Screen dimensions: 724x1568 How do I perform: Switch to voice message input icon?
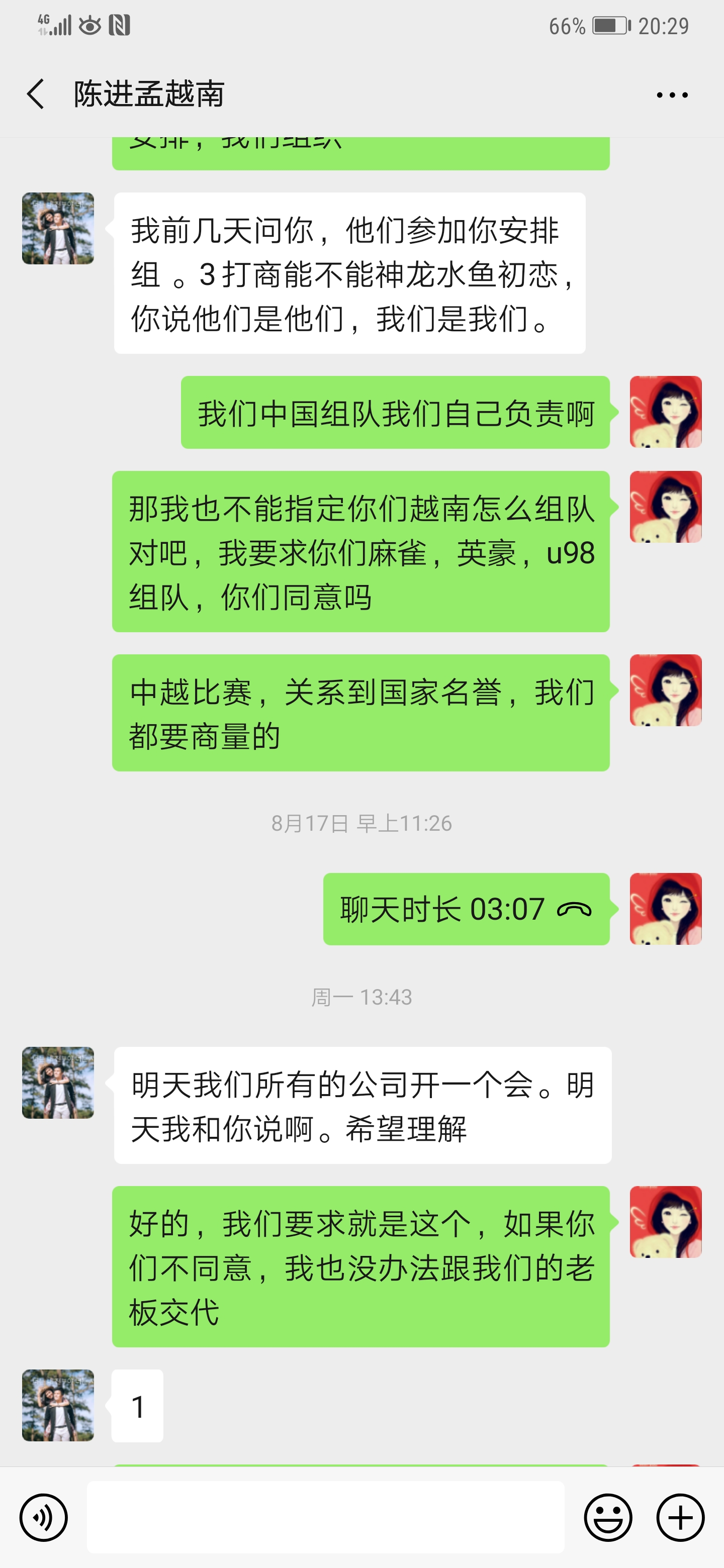(44, 1517)
